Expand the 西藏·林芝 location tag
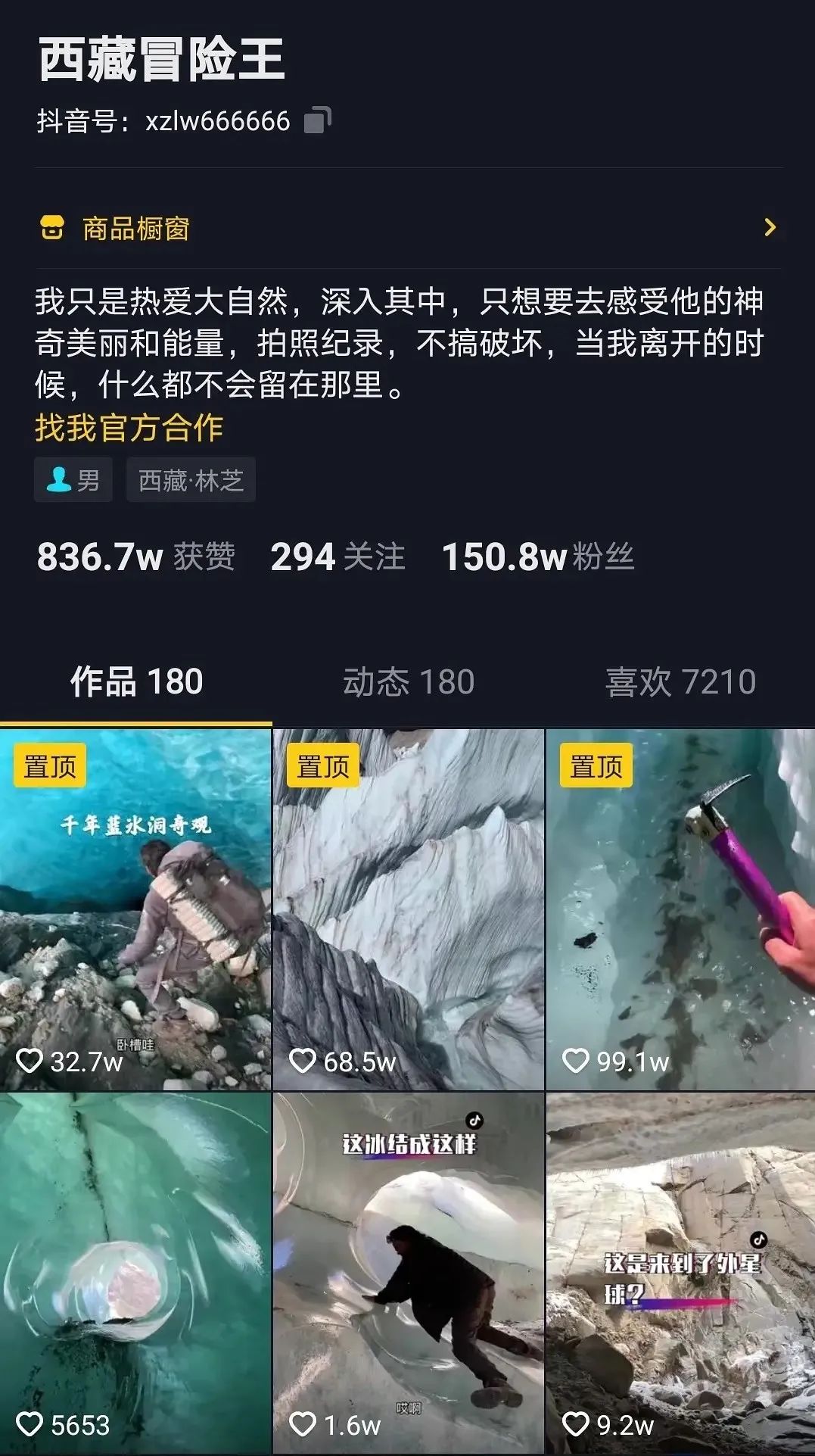This screenshot has height=1456, width=815. pyautogui.click(x=191, y=480)
